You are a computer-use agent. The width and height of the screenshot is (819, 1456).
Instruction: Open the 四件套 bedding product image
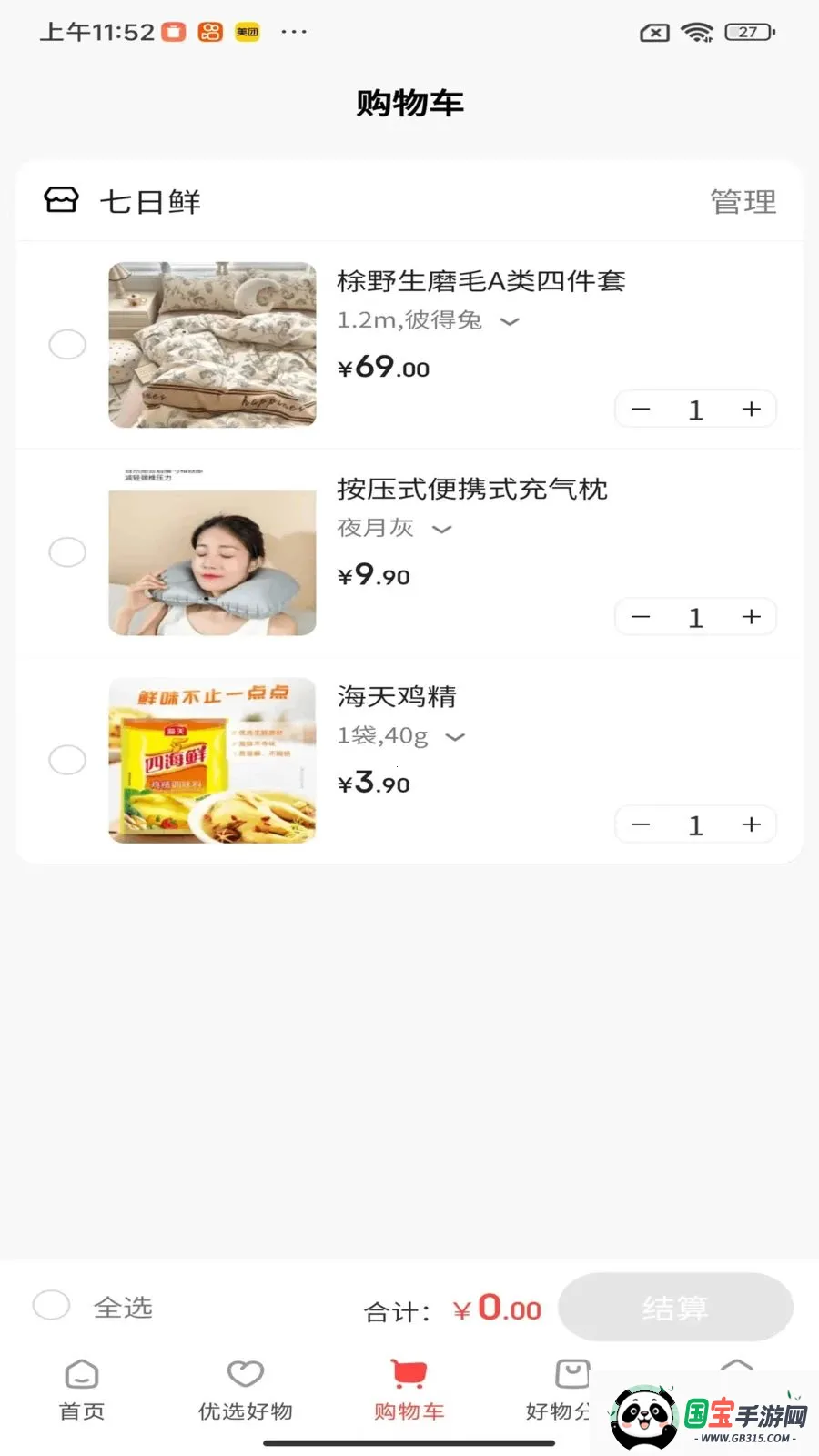(212, 345)
